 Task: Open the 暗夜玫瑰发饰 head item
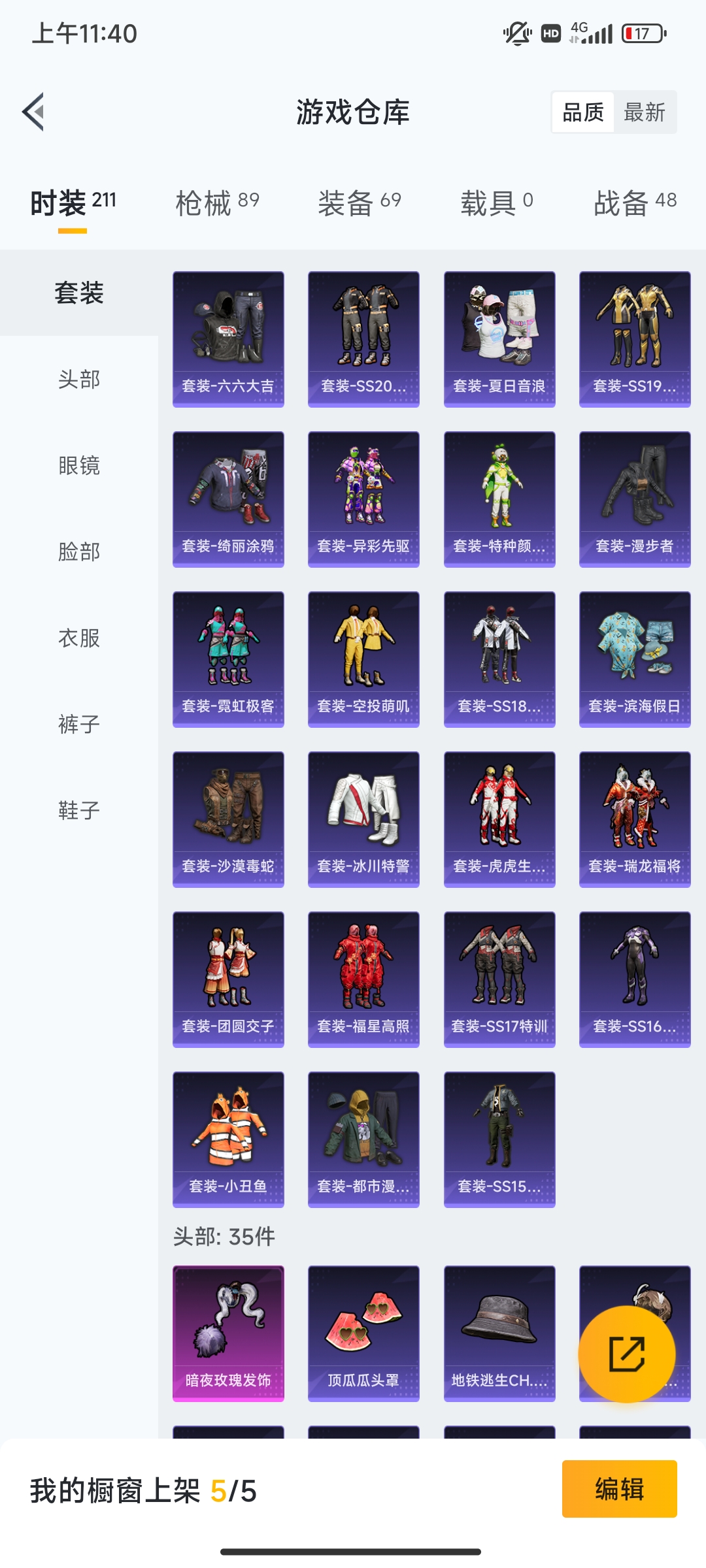[x=228, y=1333]
